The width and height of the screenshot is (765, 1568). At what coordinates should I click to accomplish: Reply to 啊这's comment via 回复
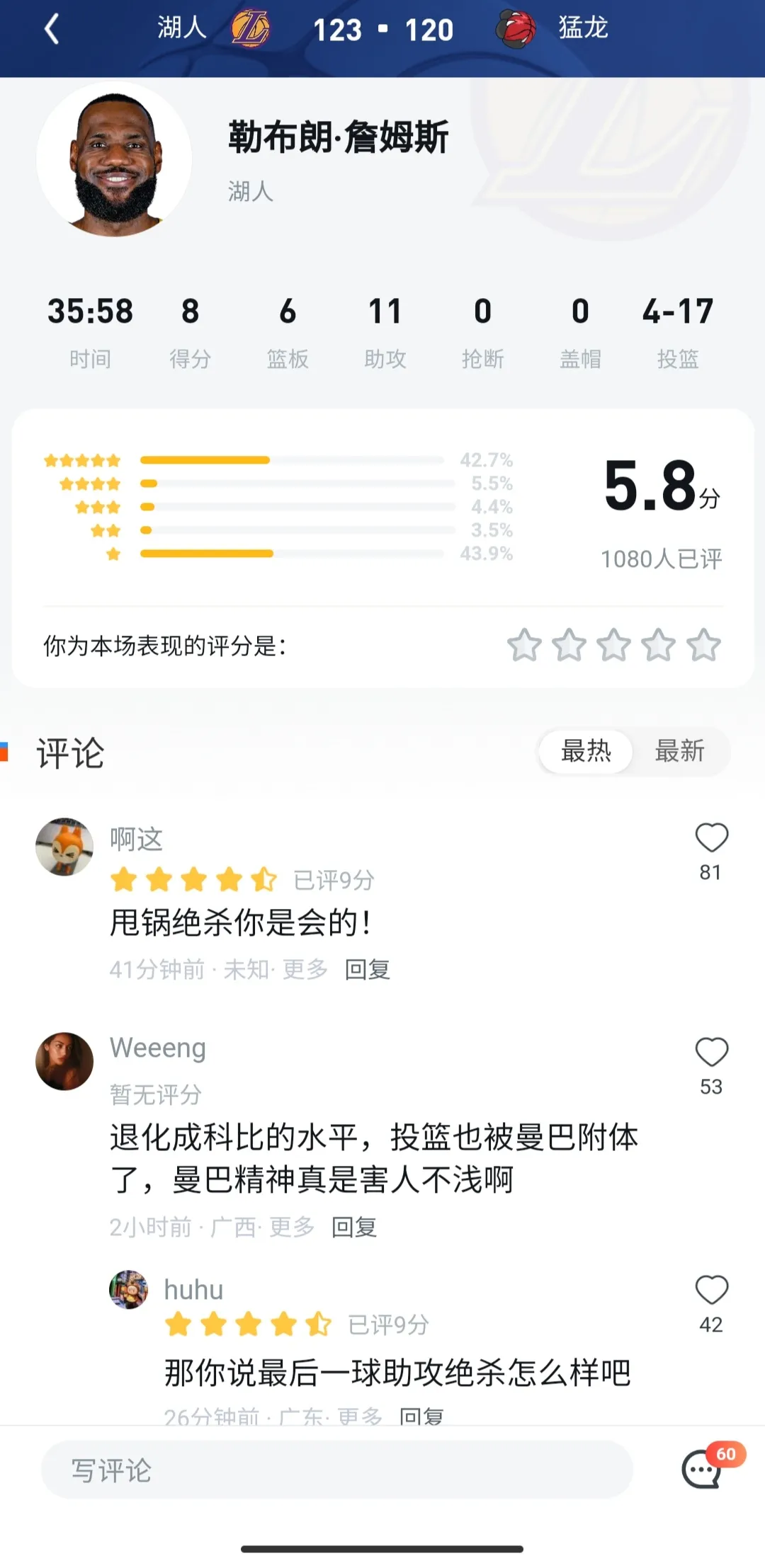pos(366,969)
